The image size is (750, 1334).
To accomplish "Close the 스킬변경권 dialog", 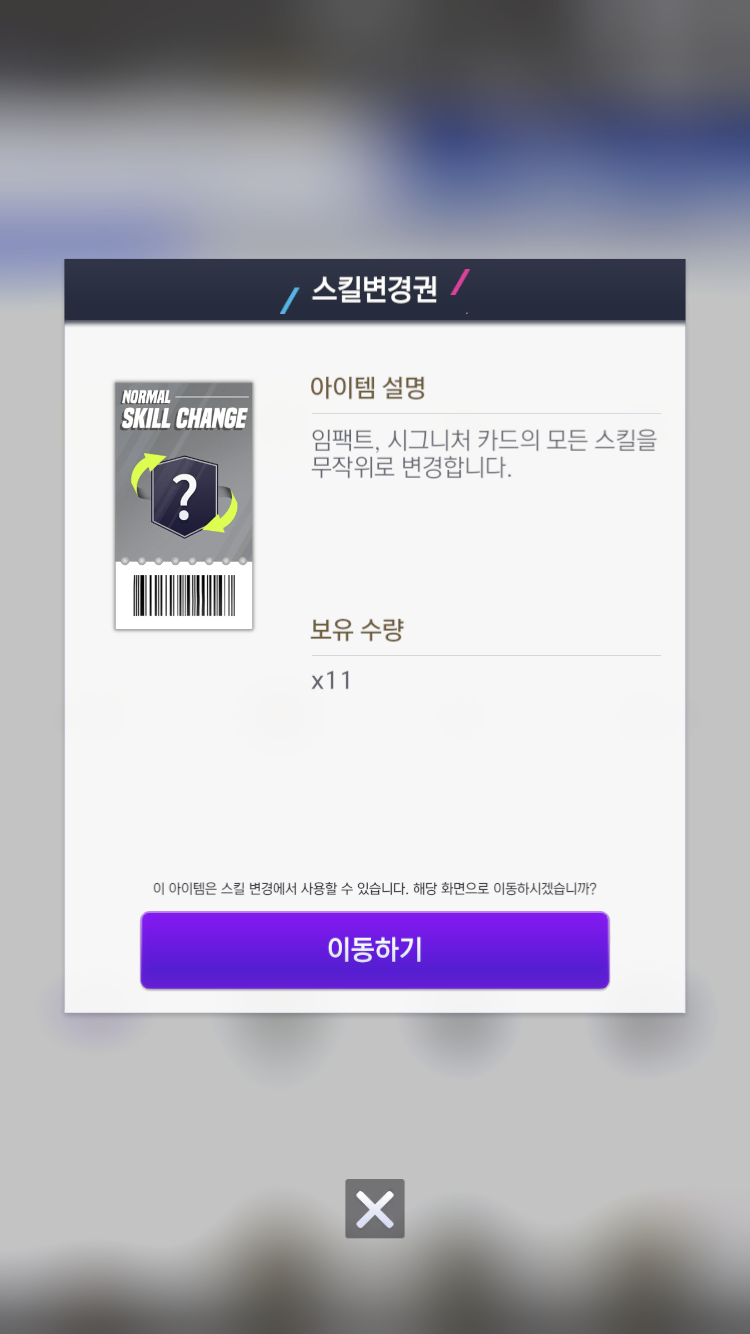I will tap(375, 1209).
